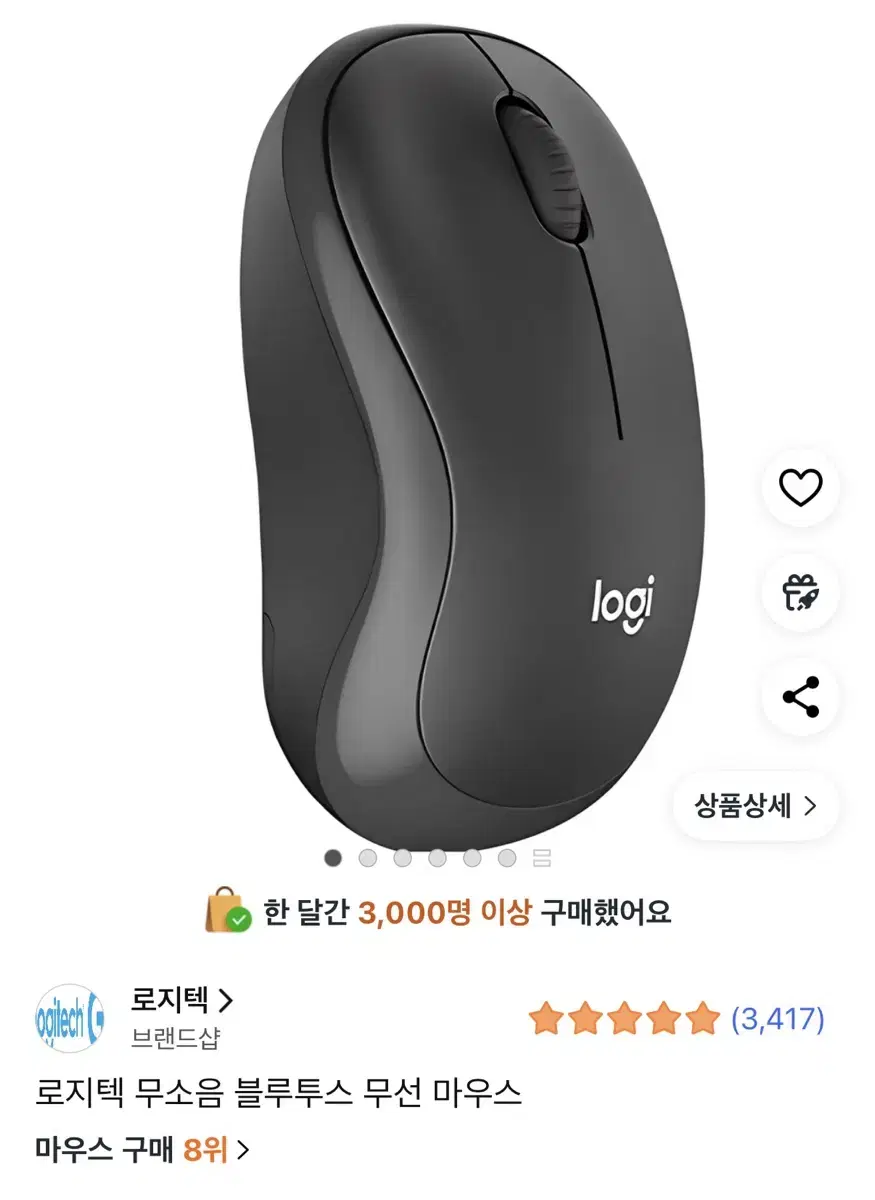Select the second carousel indicator dot
875x1200 pixels.
click(365, 858)
